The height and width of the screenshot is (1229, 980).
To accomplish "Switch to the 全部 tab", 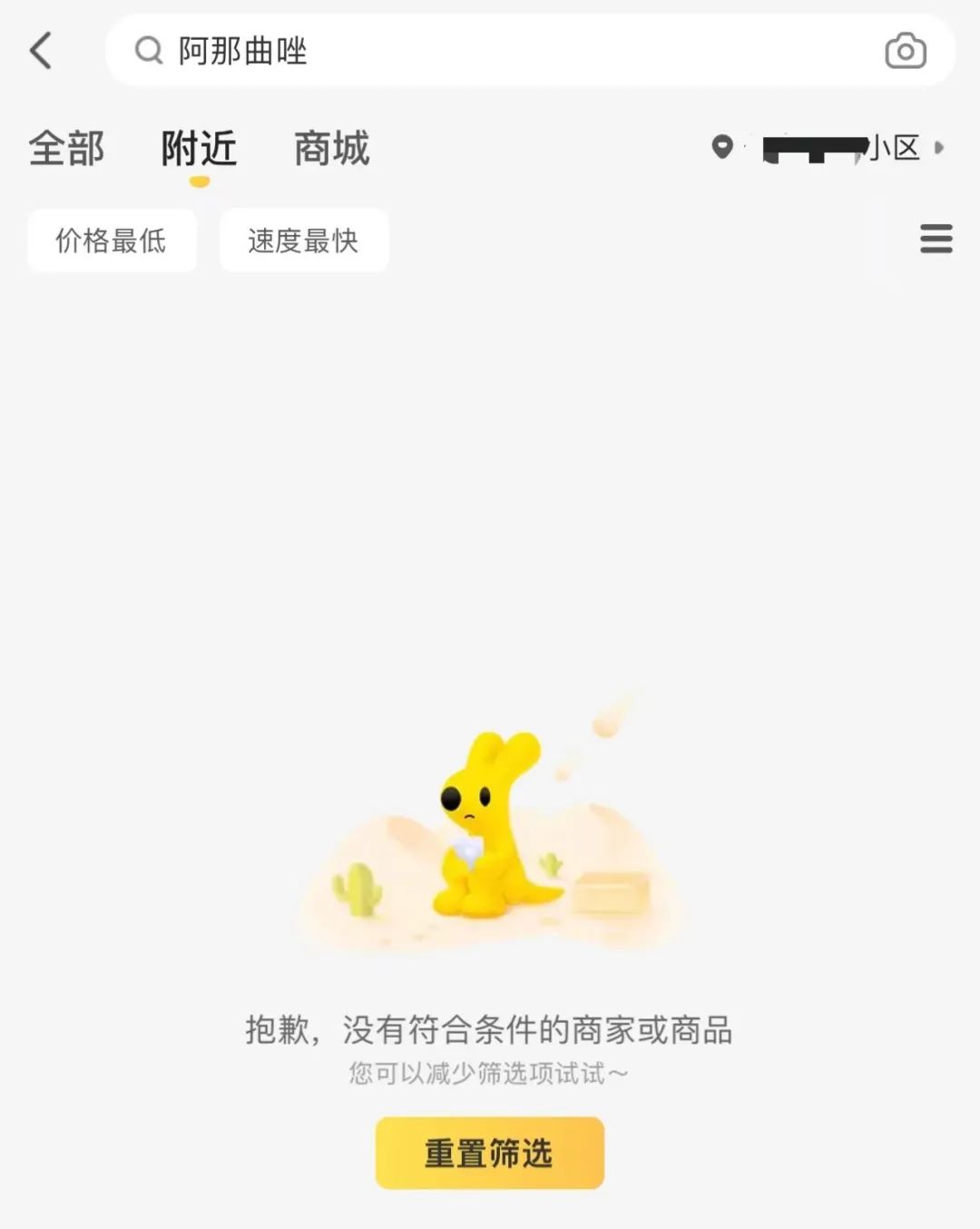I will [66, 149].
